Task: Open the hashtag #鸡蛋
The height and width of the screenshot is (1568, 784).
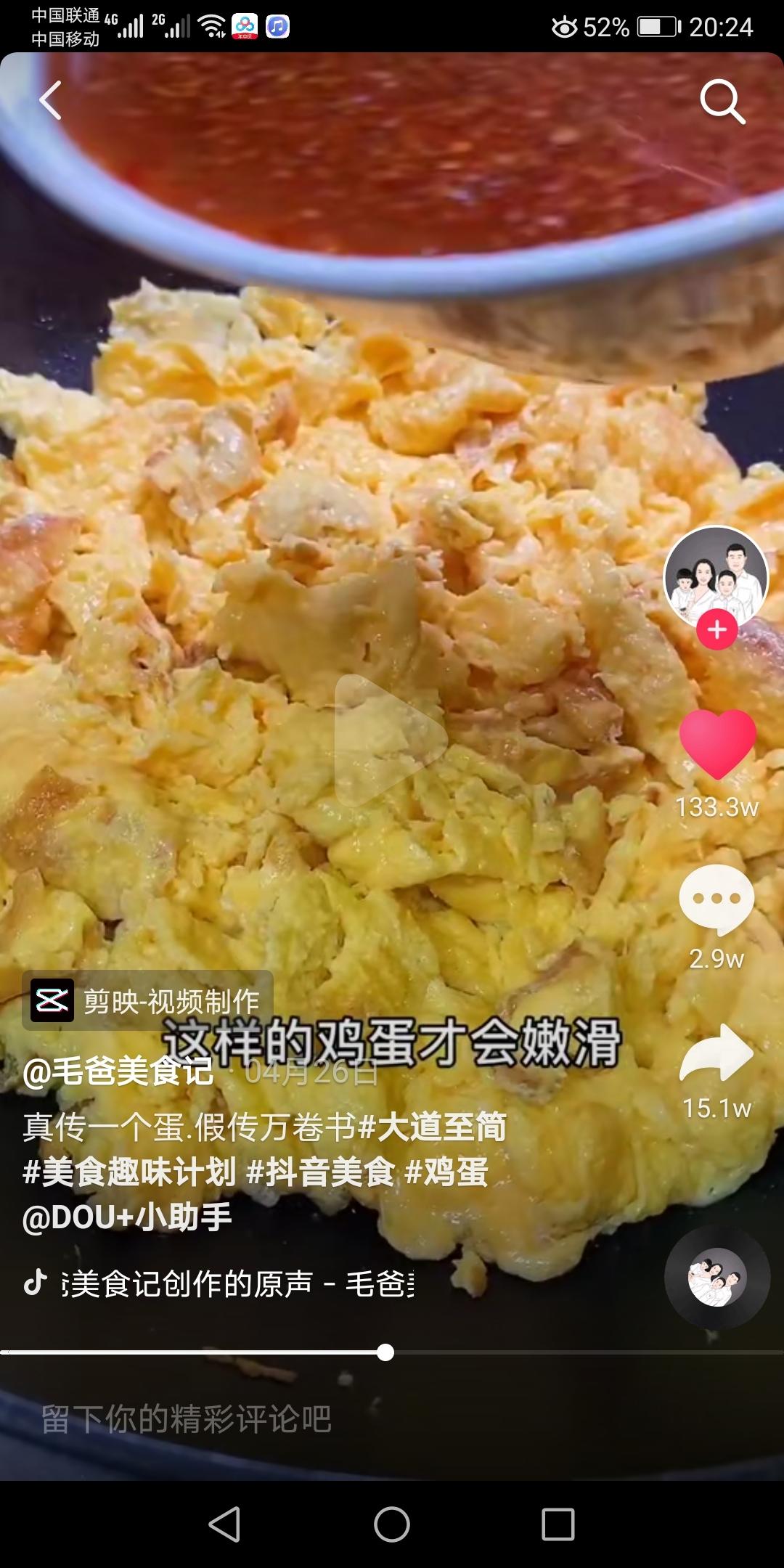Action: [446, 1172]
